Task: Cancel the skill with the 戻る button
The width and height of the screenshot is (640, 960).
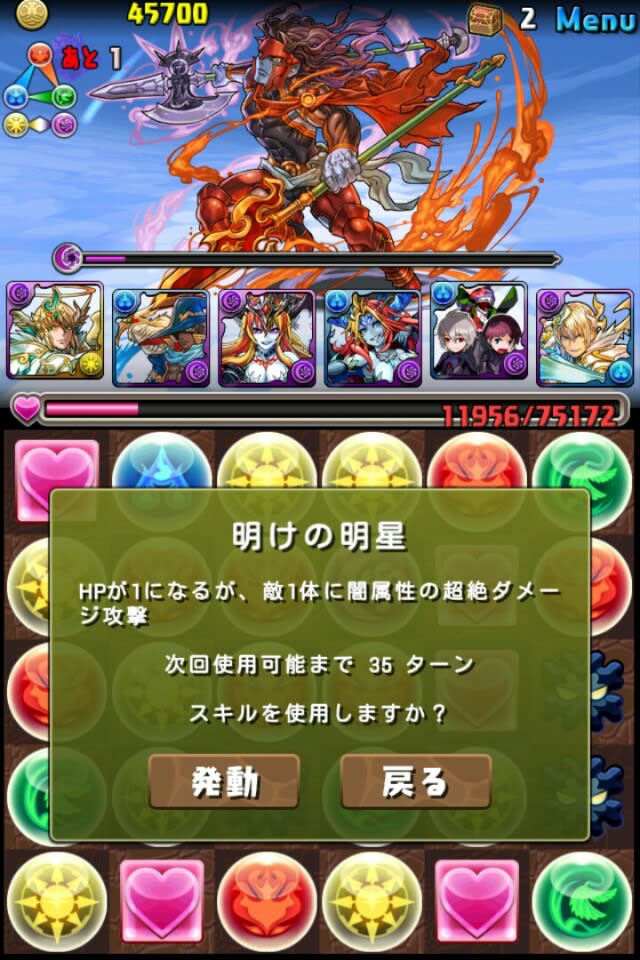Action: [415, 782]
